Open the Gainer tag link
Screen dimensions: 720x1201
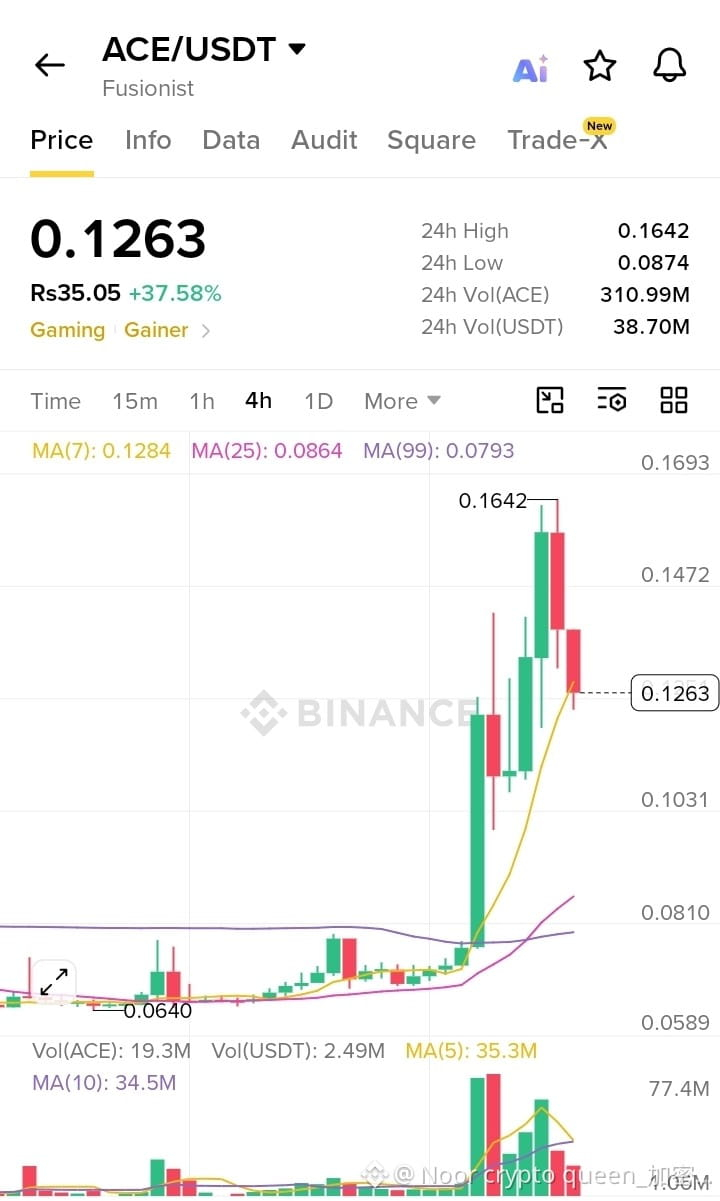click(x=156, y=330)
